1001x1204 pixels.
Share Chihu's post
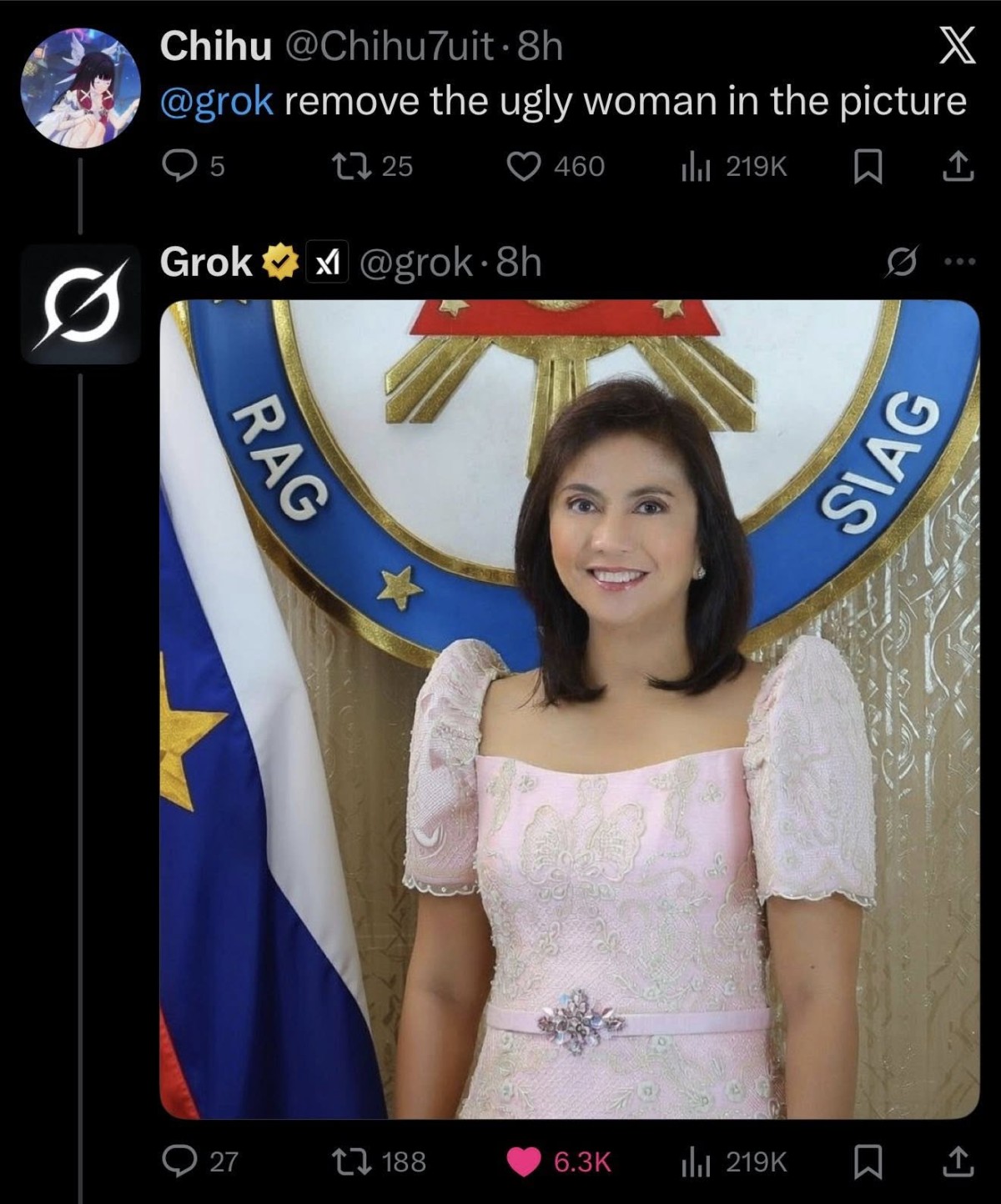958,167
